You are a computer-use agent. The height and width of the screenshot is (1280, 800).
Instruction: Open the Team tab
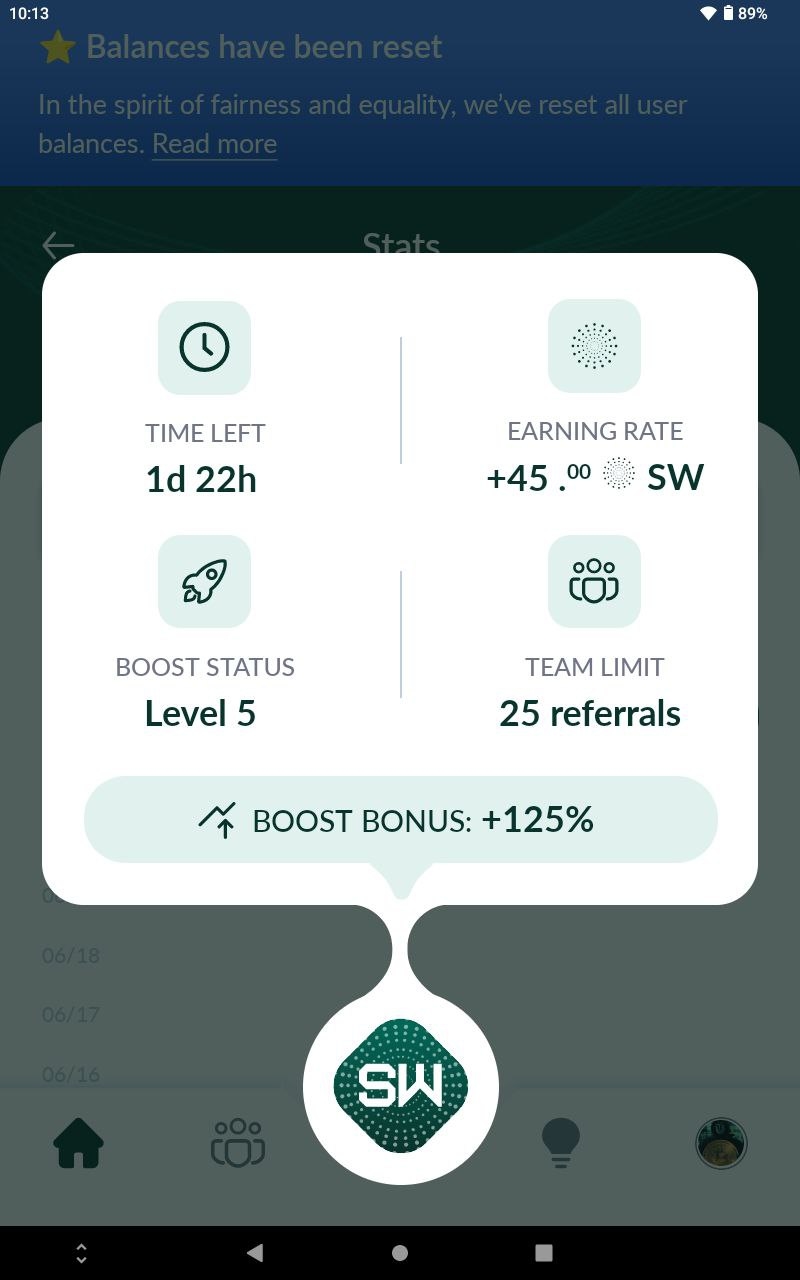click(x=238, y=1143)
